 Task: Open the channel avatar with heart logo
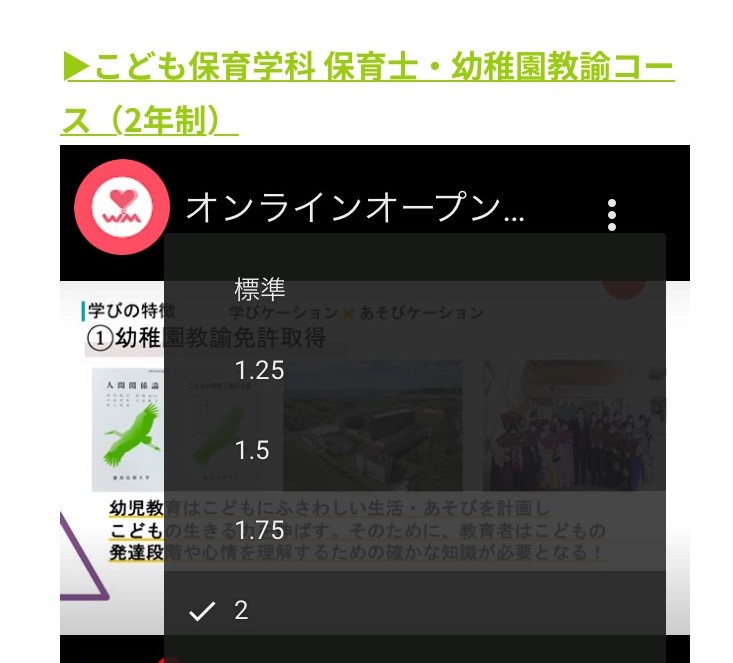pyautogui.click(x=122, y=207)
